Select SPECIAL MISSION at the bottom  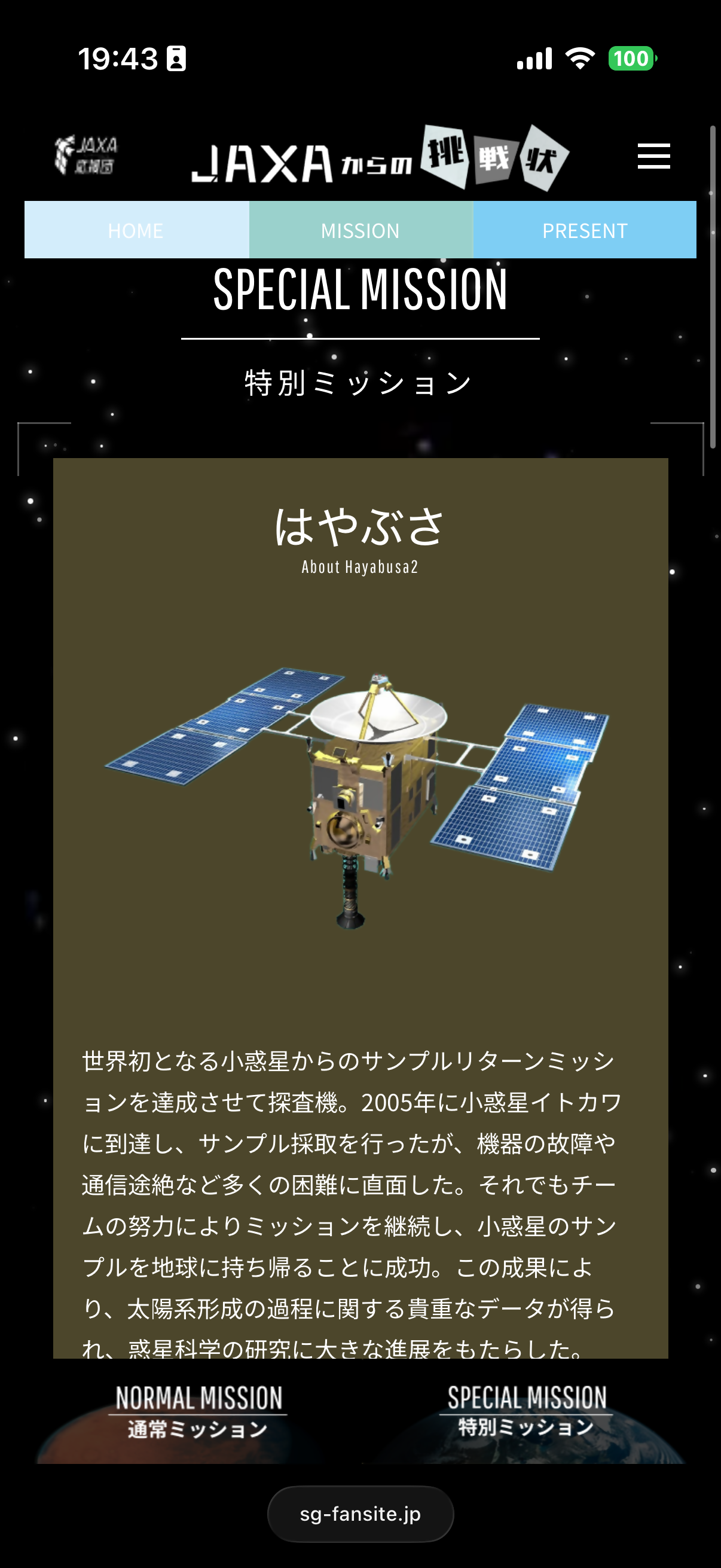(526, 1411)
